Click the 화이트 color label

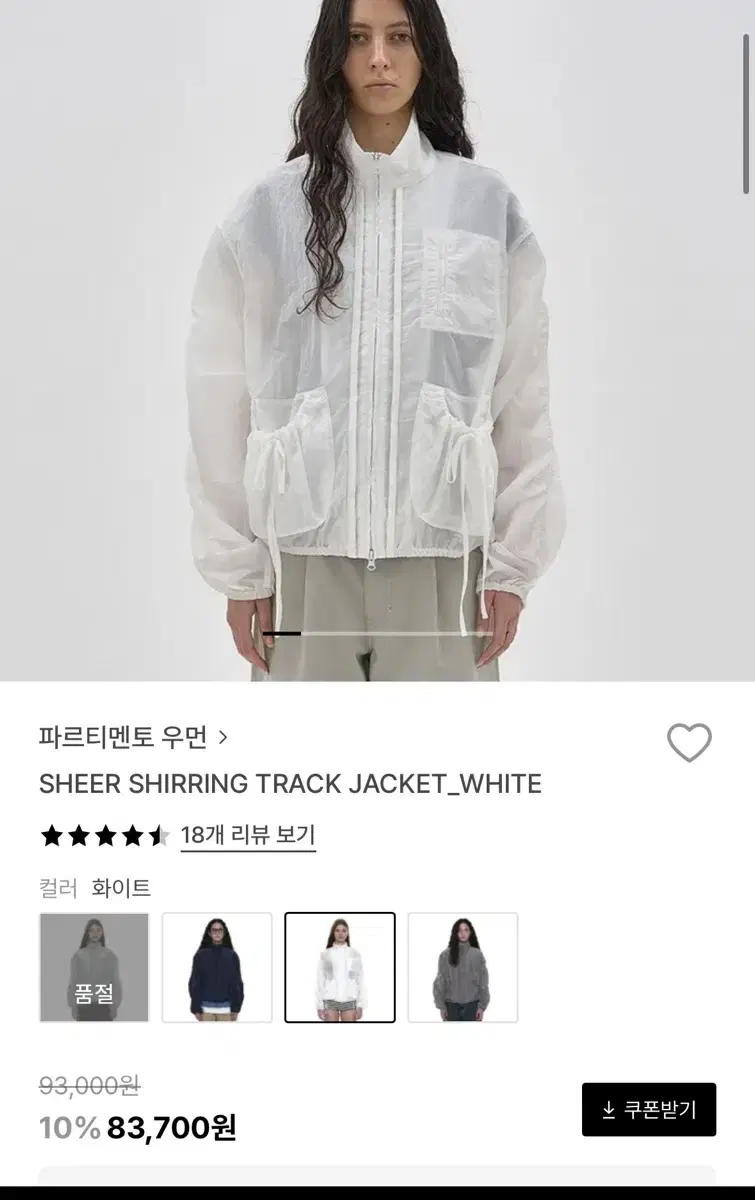(x=120, y=888)
